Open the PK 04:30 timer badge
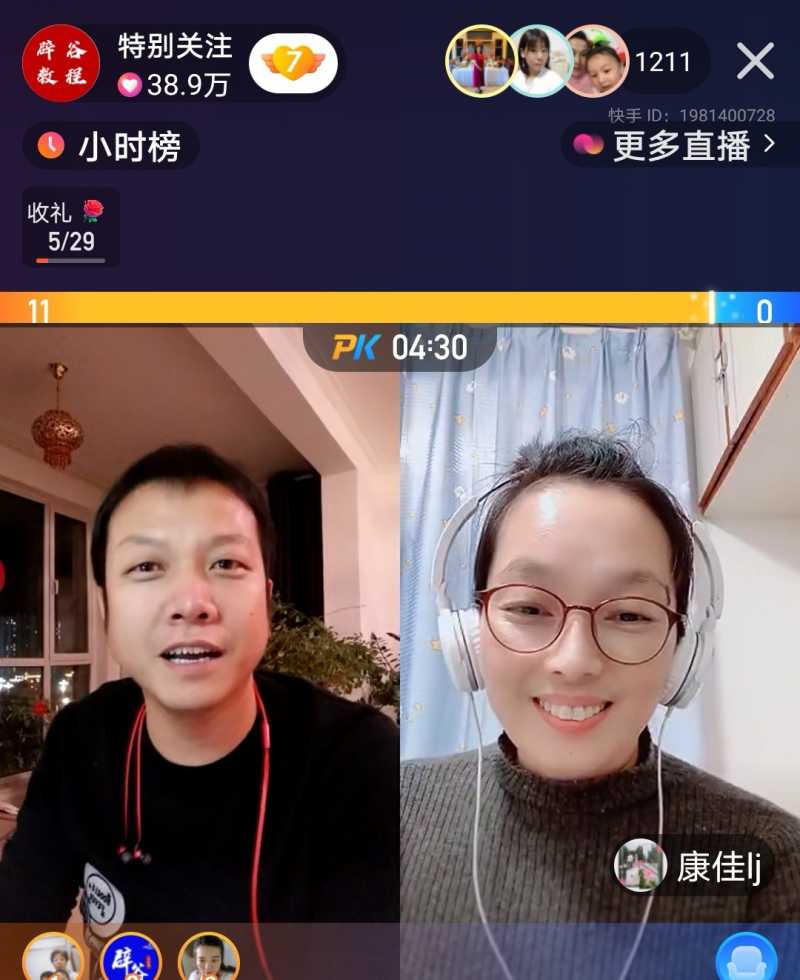Image resolution: width=800 pixels, height=980 pixels. (400, 347)
